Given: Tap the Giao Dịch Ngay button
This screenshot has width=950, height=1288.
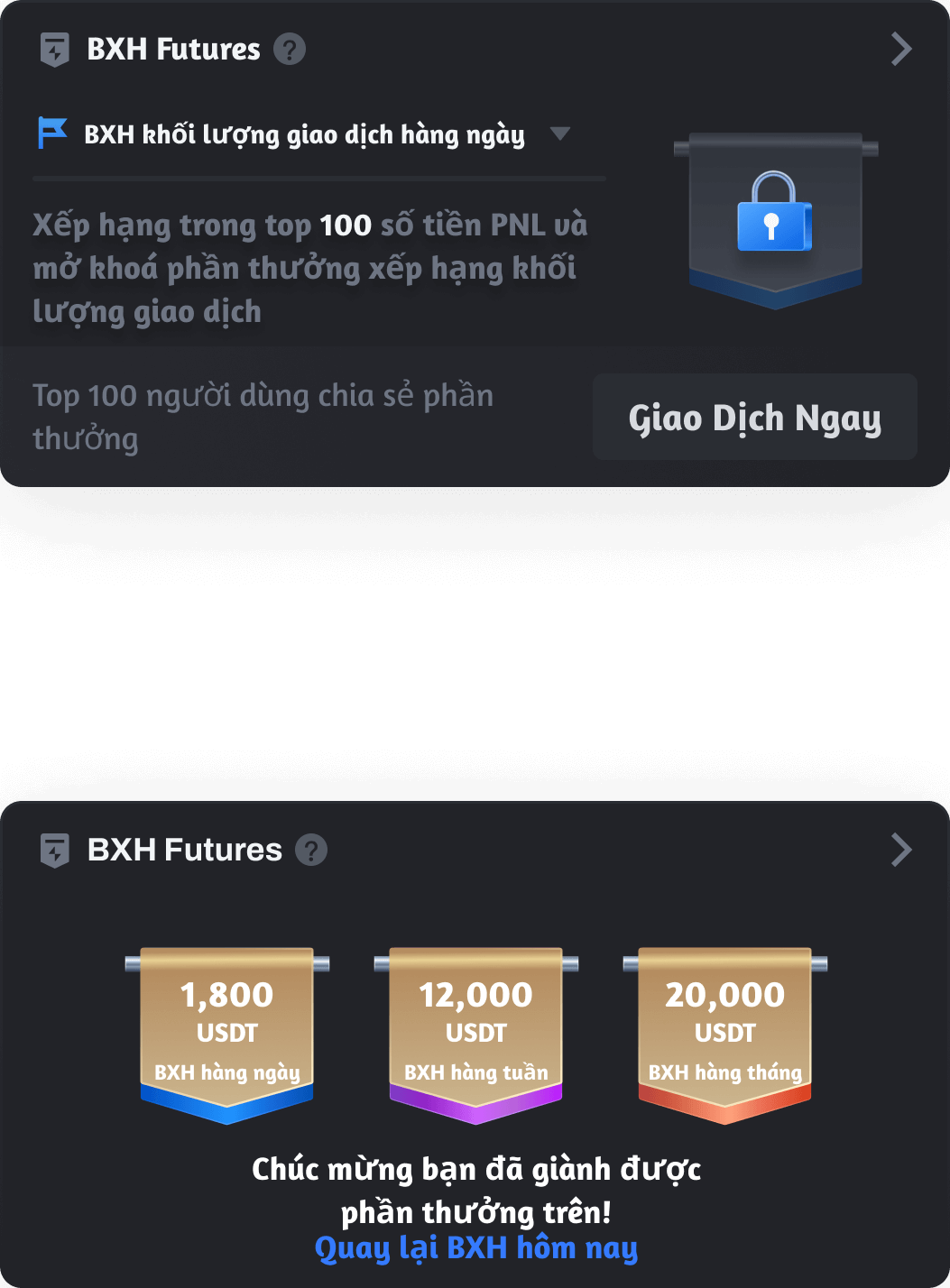Looking at the screenshot, I should 754,418.
